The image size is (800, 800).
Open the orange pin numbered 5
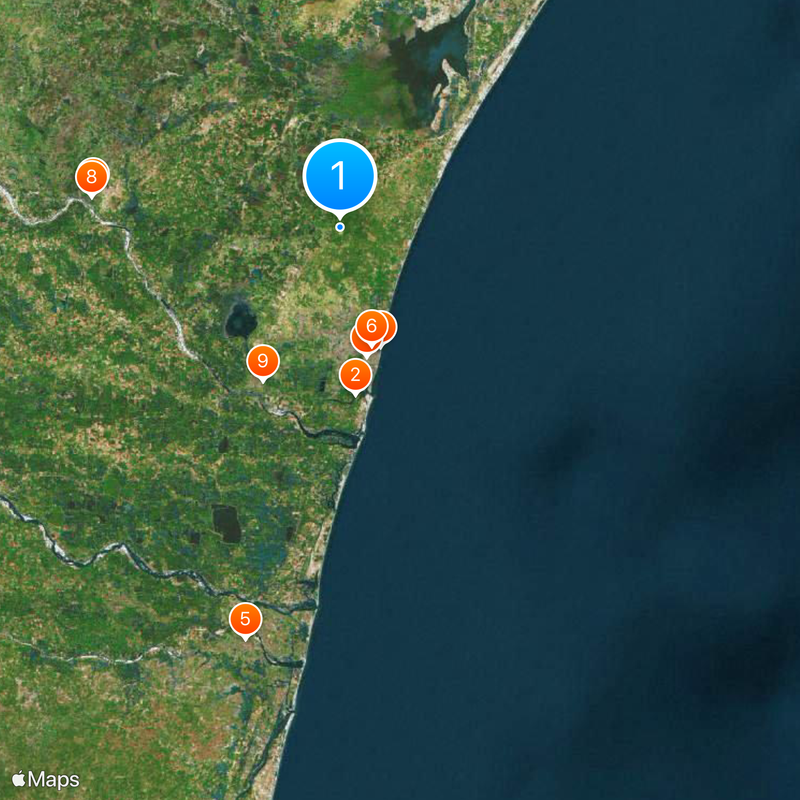245,618
